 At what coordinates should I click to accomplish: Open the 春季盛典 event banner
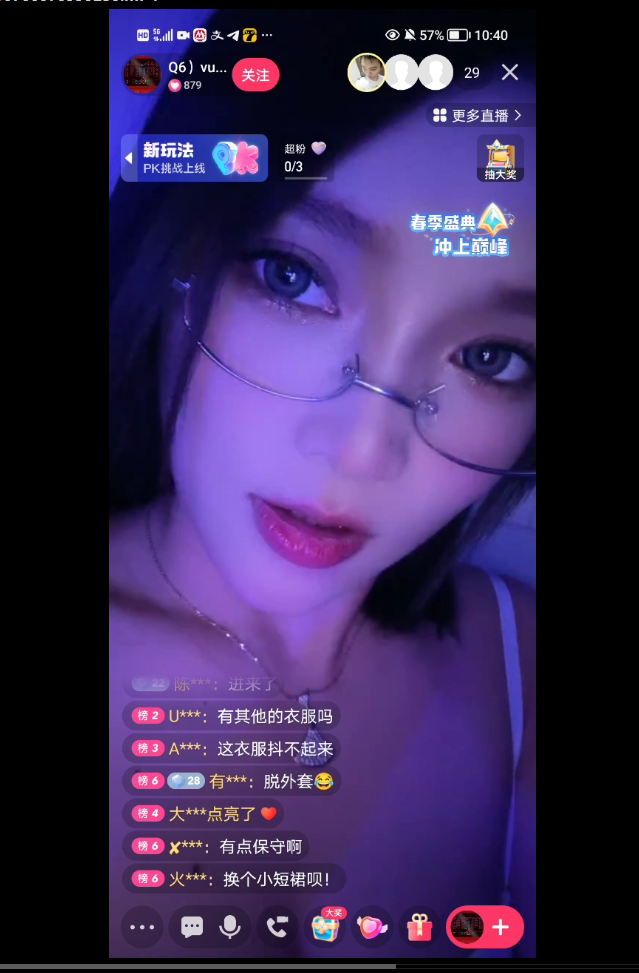pos(461,230)
